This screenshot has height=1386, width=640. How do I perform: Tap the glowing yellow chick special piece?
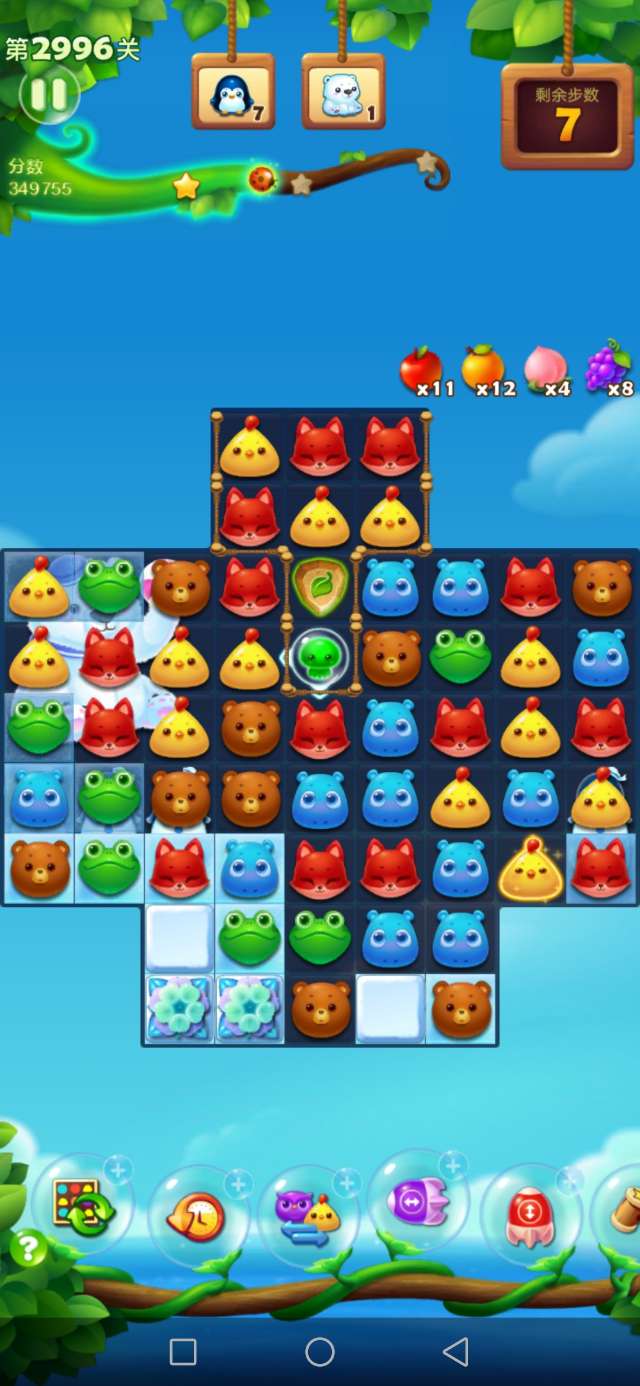(x=531, y=868)
